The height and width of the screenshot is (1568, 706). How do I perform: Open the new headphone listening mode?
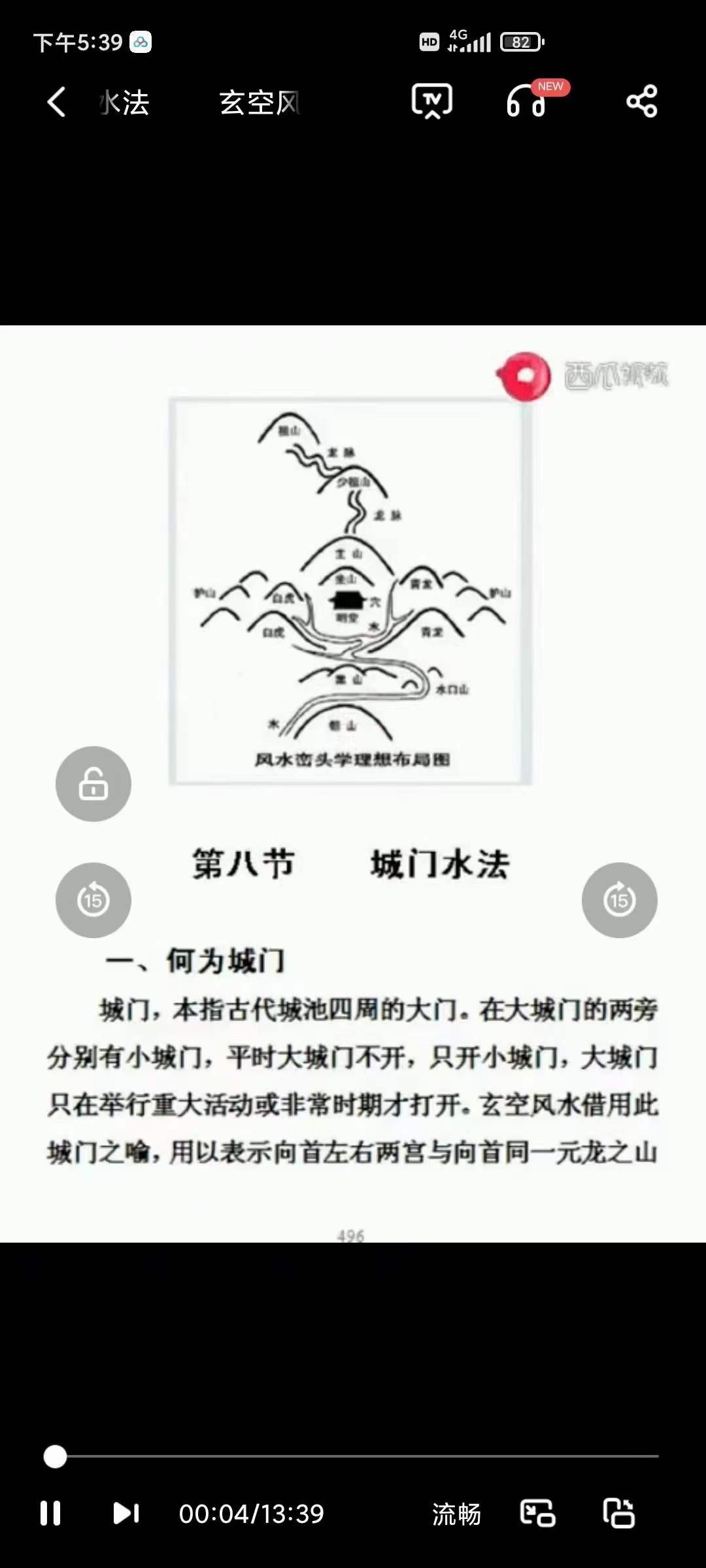527,101
